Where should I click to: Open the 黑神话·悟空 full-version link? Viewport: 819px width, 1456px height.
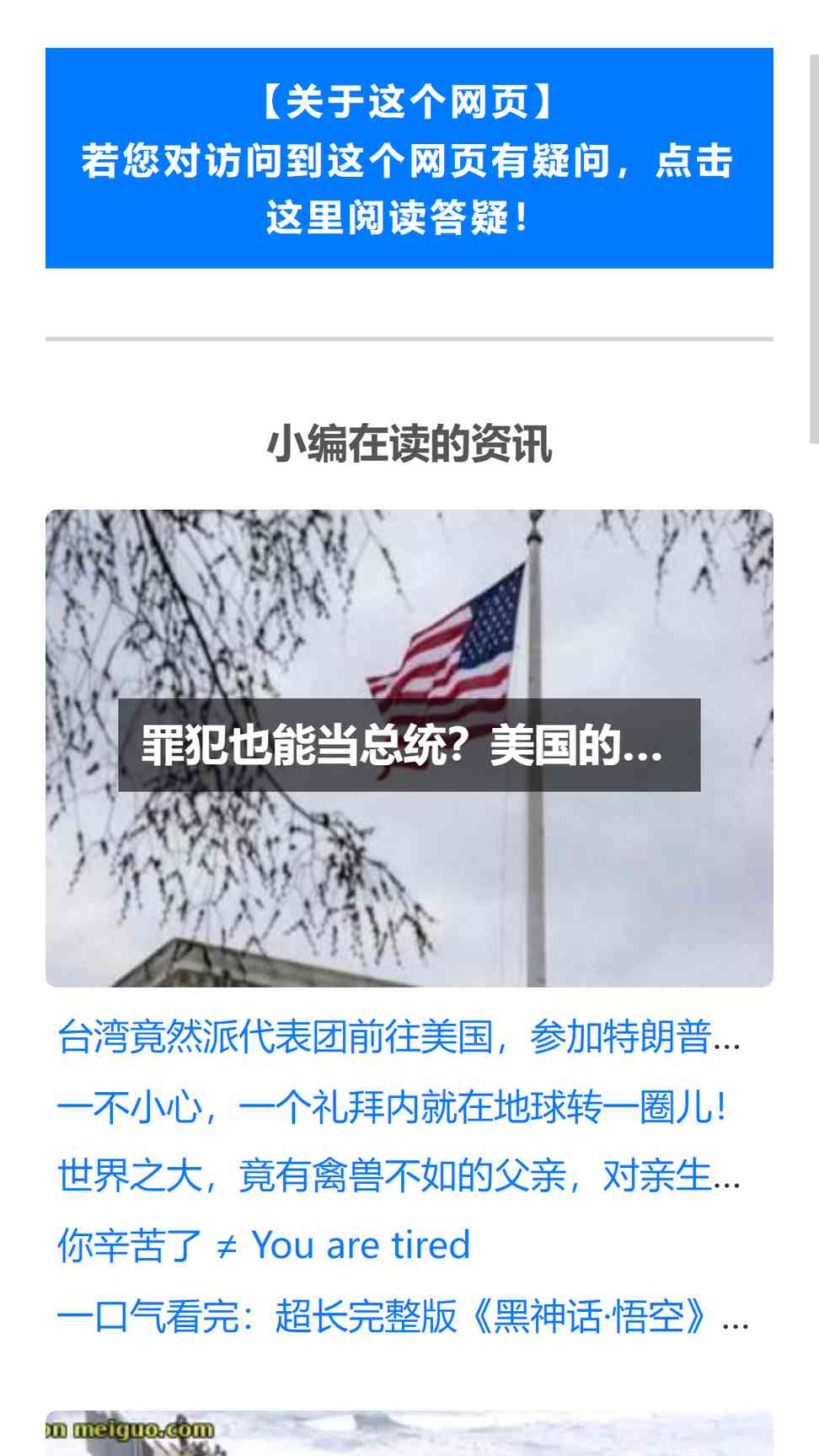point(403,1316)
